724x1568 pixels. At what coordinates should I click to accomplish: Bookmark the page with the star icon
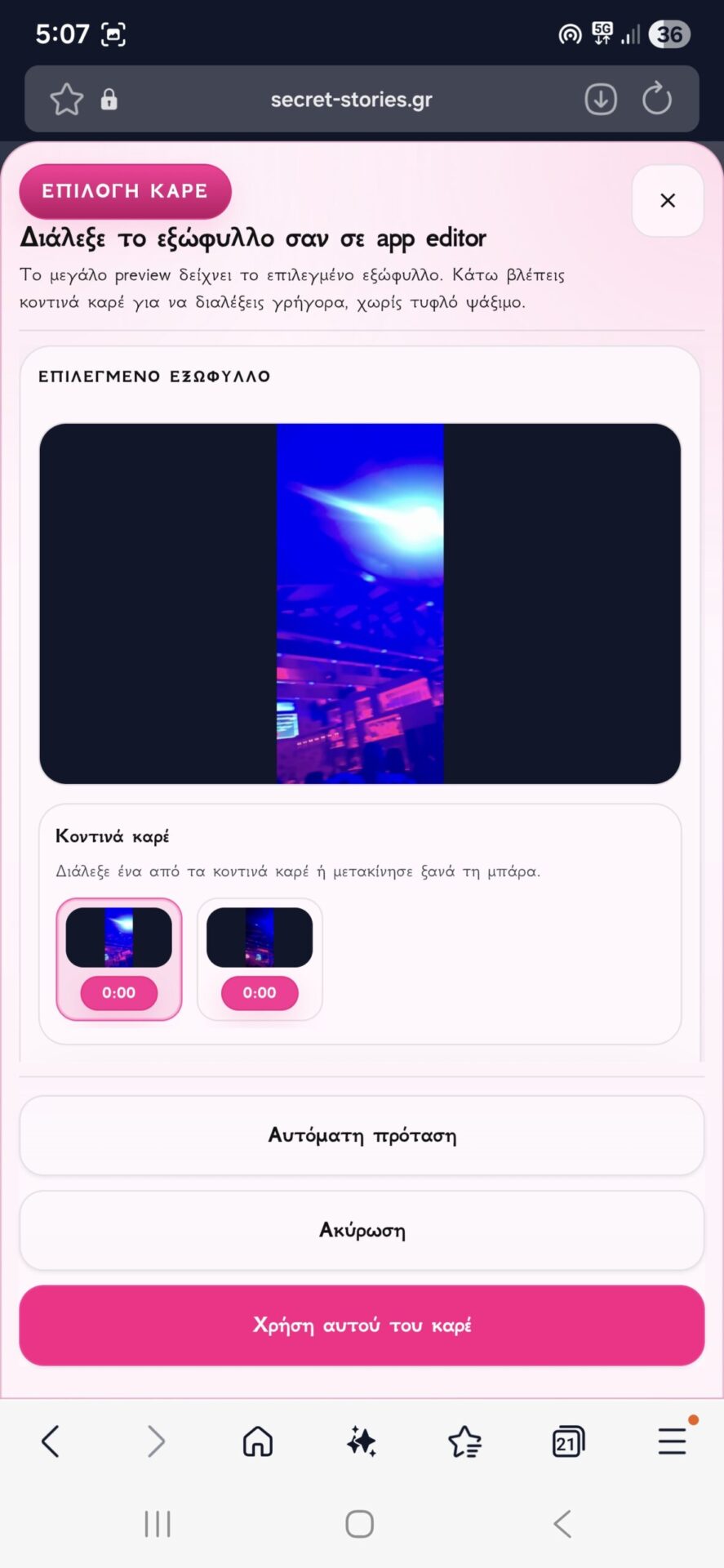(67, 100)
